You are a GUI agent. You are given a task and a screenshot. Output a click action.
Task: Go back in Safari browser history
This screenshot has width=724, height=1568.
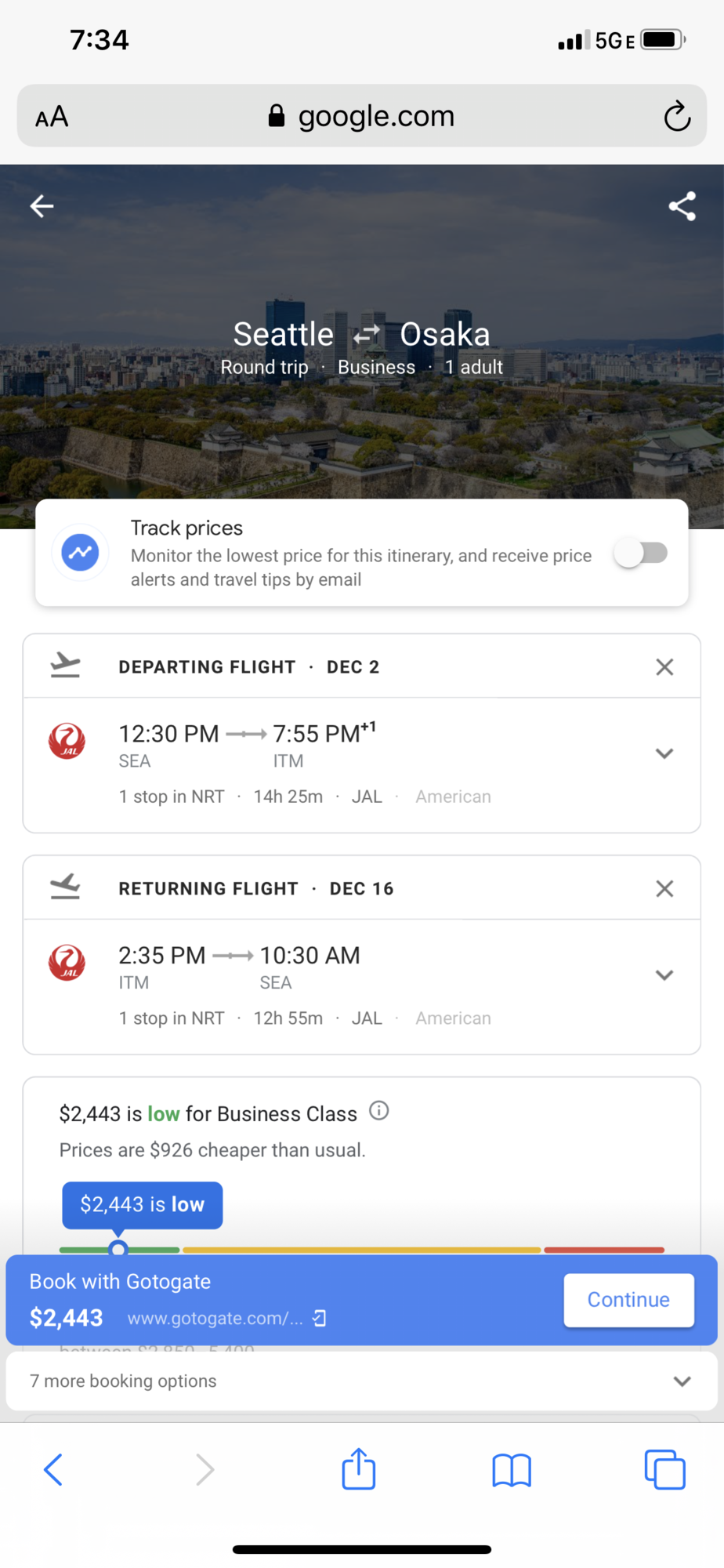[53, 1470]
